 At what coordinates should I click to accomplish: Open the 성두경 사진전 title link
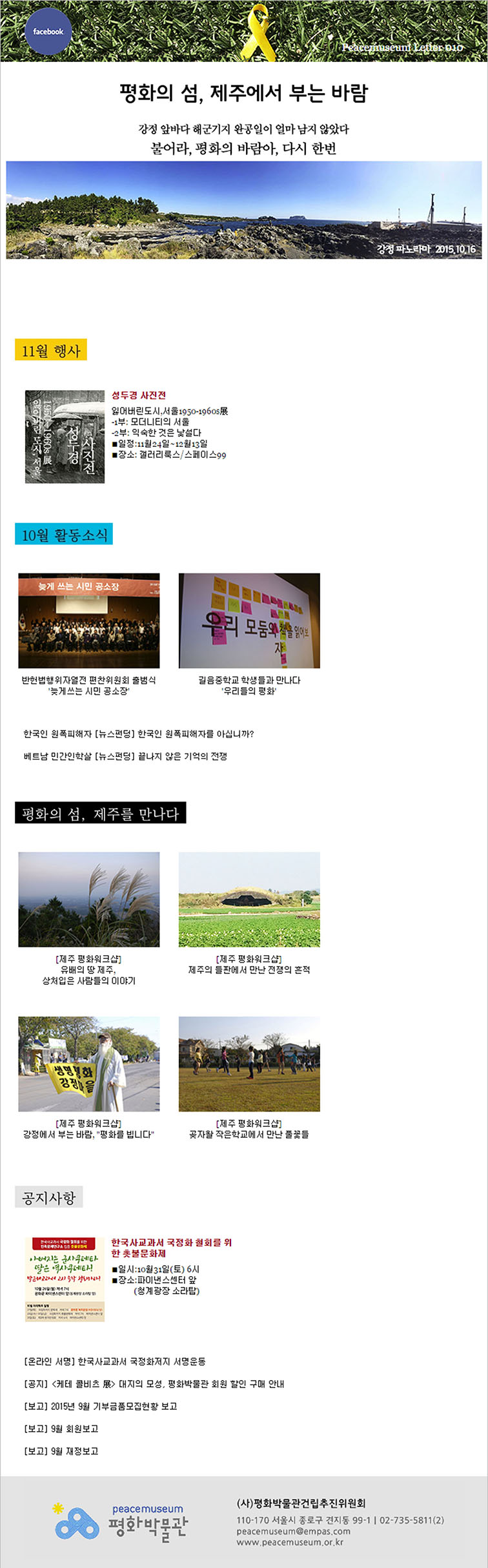click(x=139, y=395)
